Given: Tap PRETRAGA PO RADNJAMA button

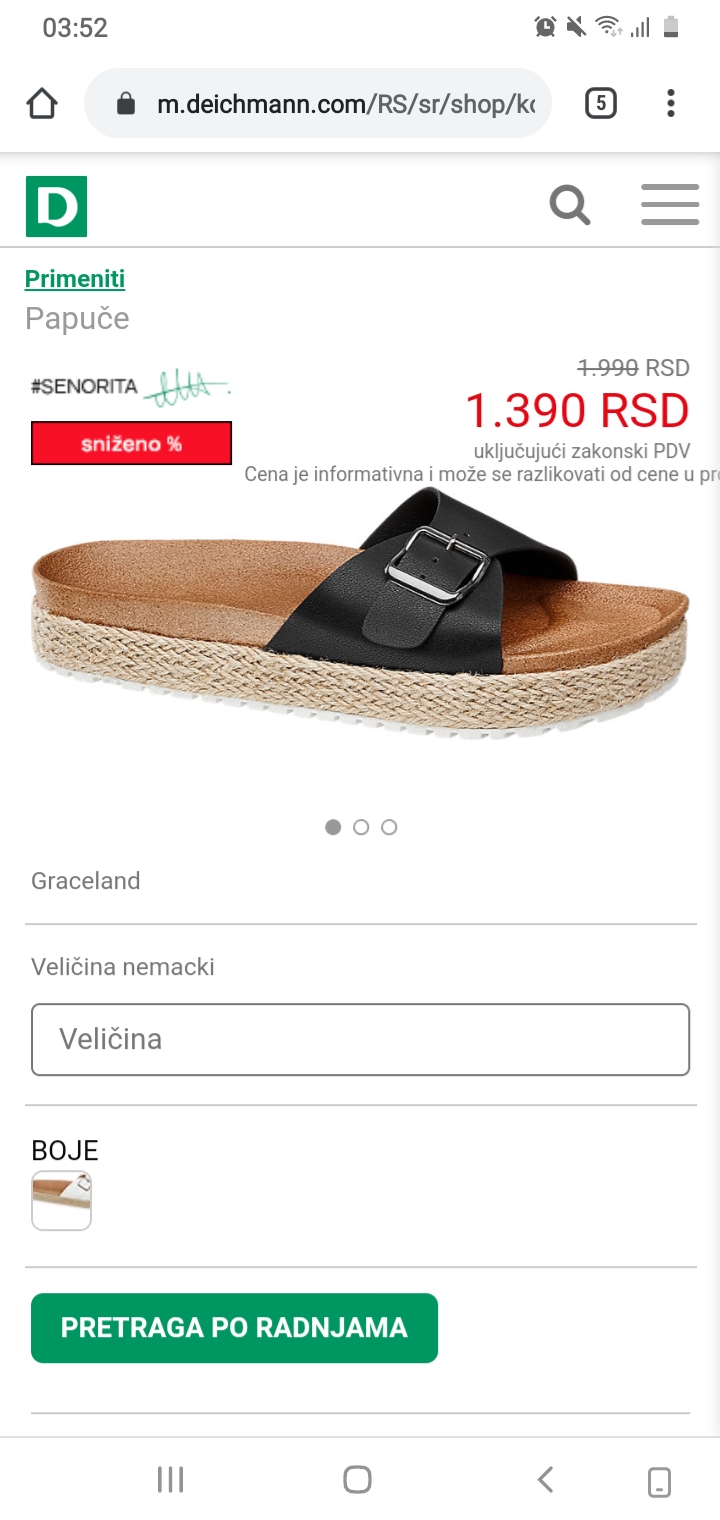Looking at the screenshot, I should (x=234, y=1328).
